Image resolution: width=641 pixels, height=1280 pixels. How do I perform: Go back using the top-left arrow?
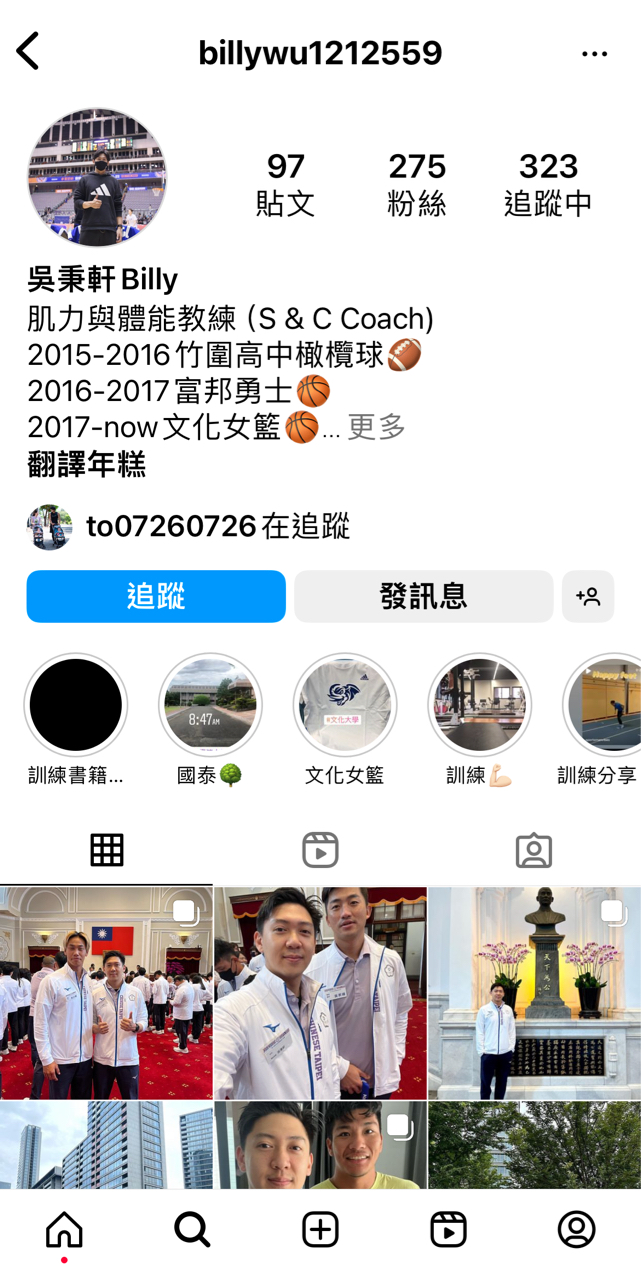click(28, 52)
